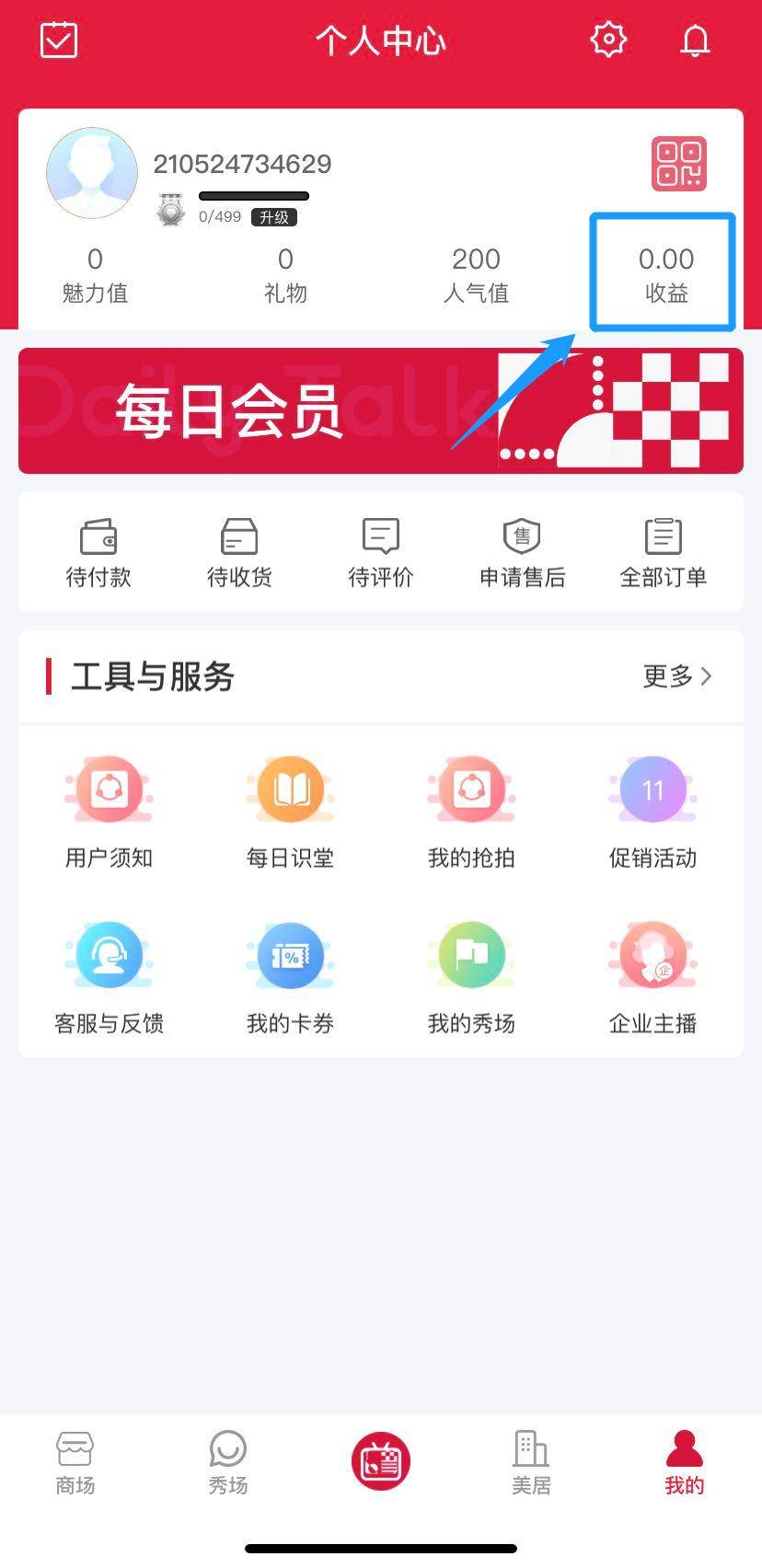Open 更多 tools and services
This screenshot has height=1568, width=762.
tap(676, 676)
